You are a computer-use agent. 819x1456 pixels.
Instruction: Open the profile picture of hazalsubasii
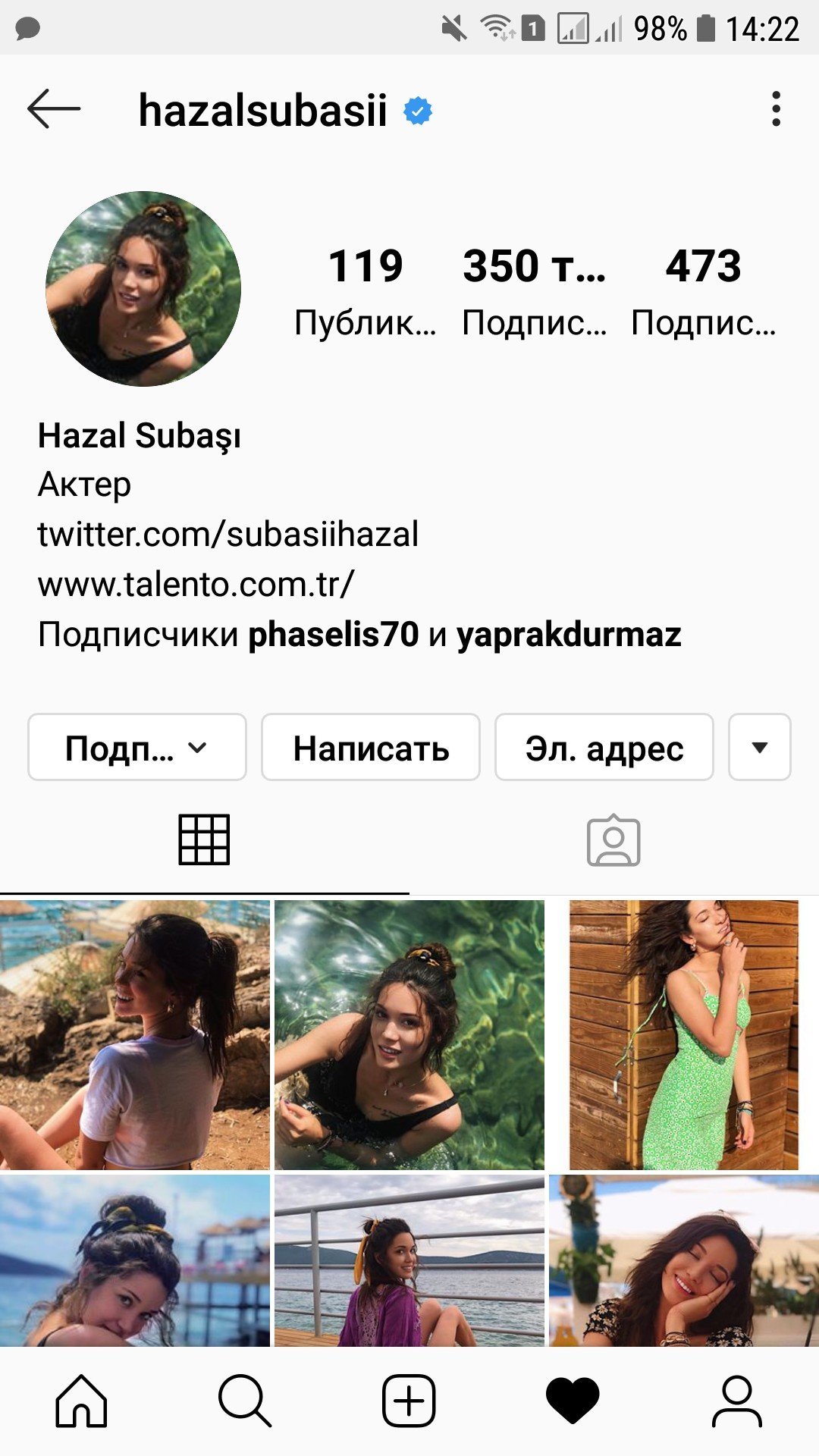click(x=143, y=288)
